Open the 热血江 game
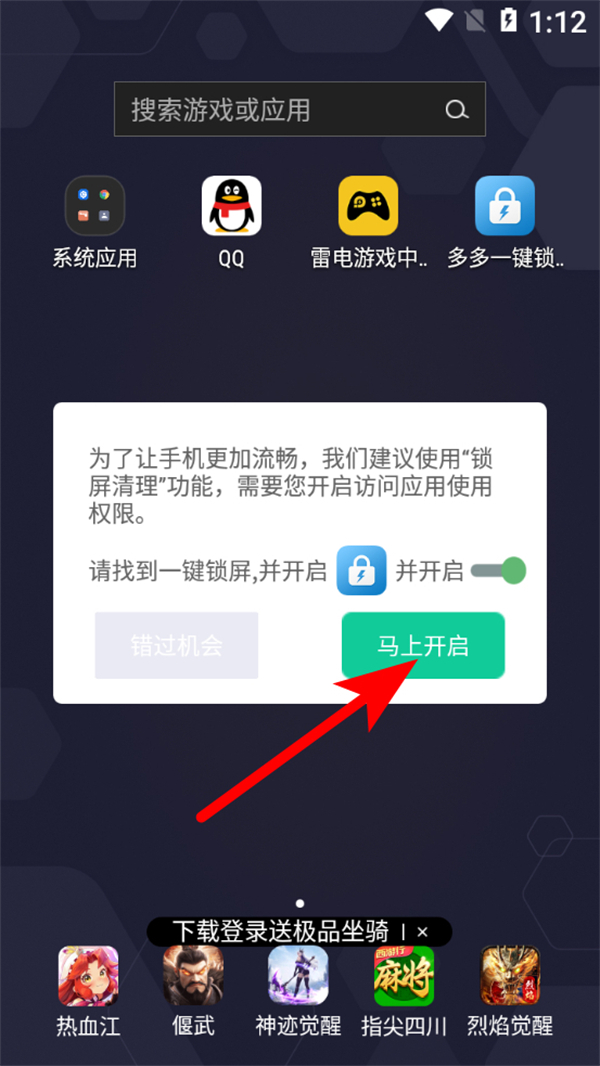This screenshot has height=1066, width=600. coord(88,975)
